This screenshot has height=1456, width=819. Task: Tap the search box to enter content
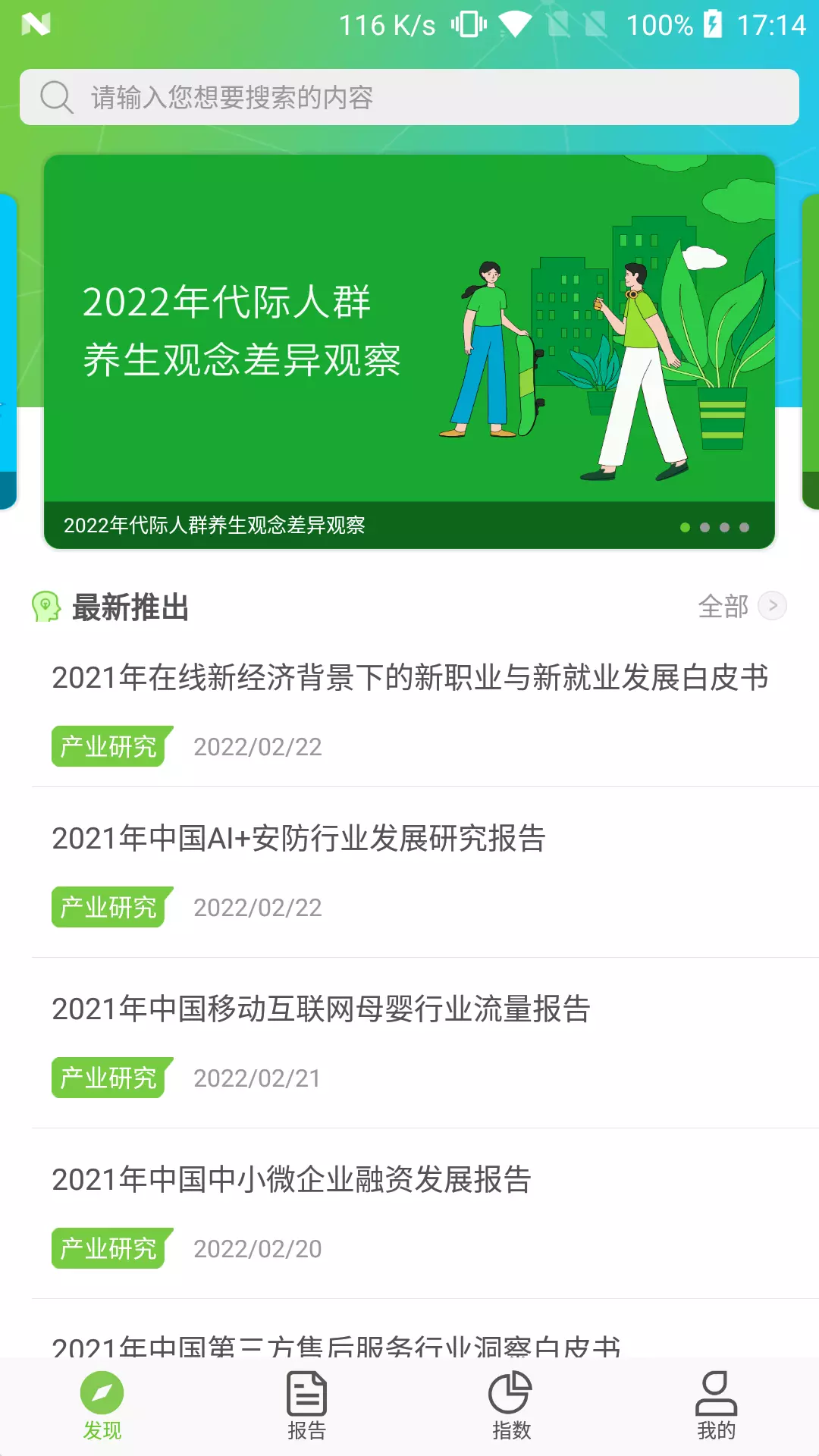pos(409,97)
